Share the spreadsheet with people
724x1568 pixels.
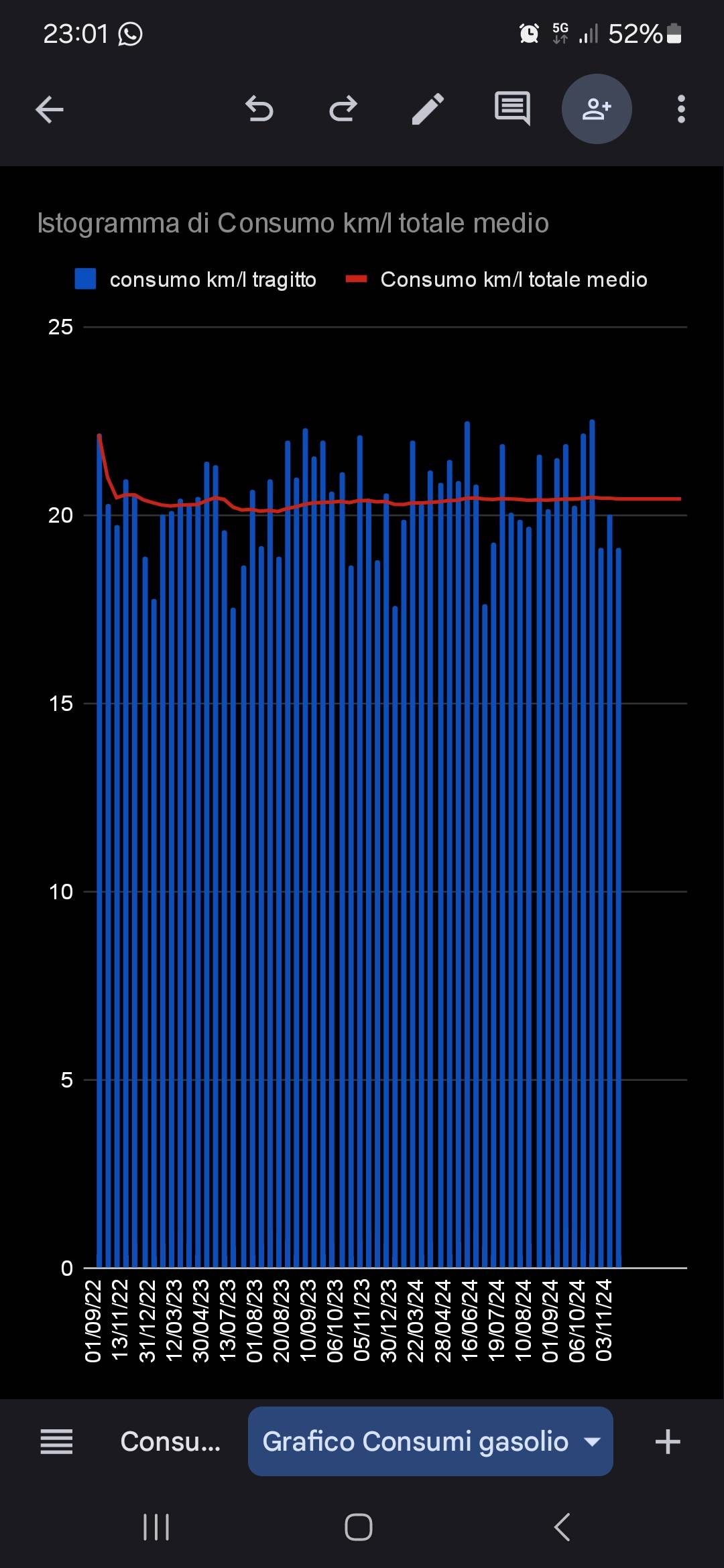(x=597, y=109)
